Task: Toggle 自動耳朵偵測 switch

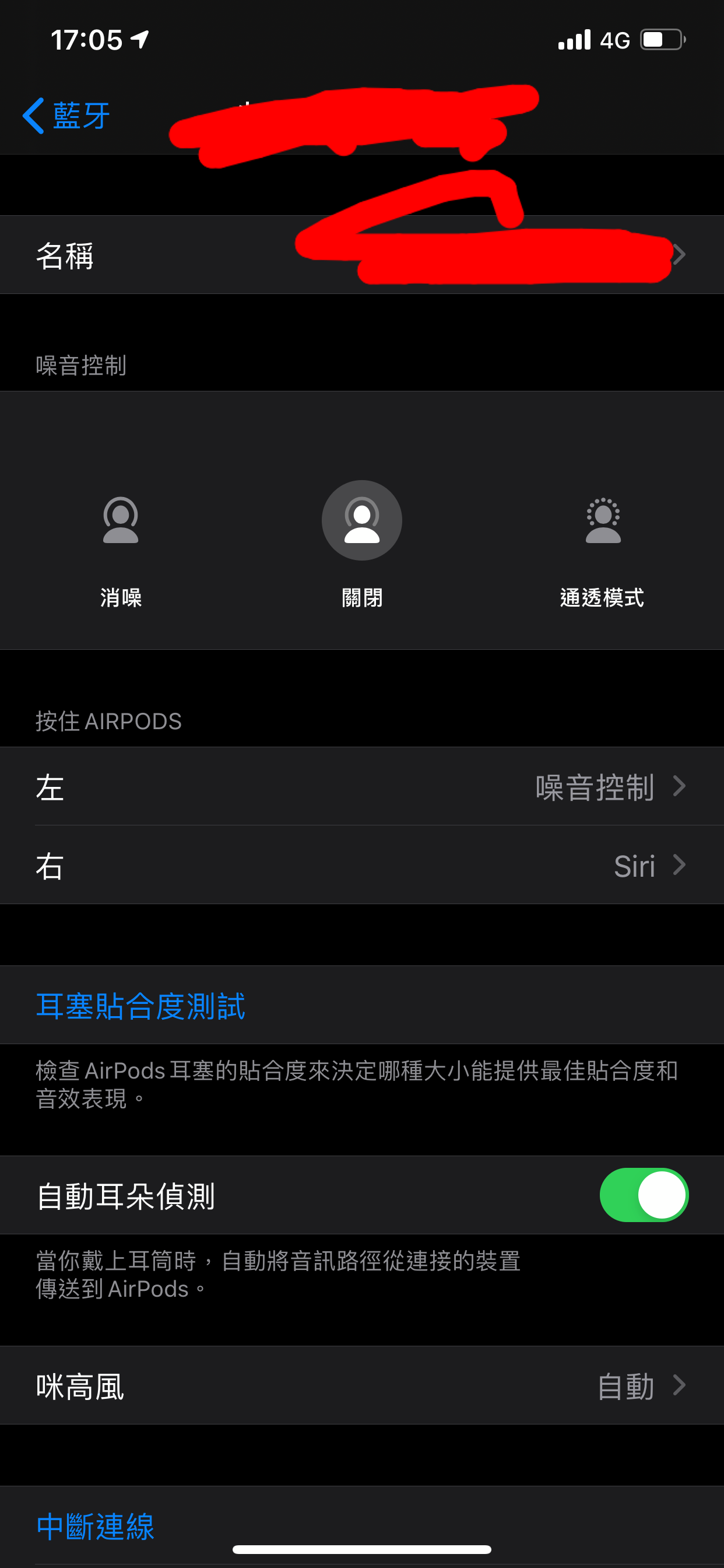Action: pyautogui.click(x=644, y=1195)
